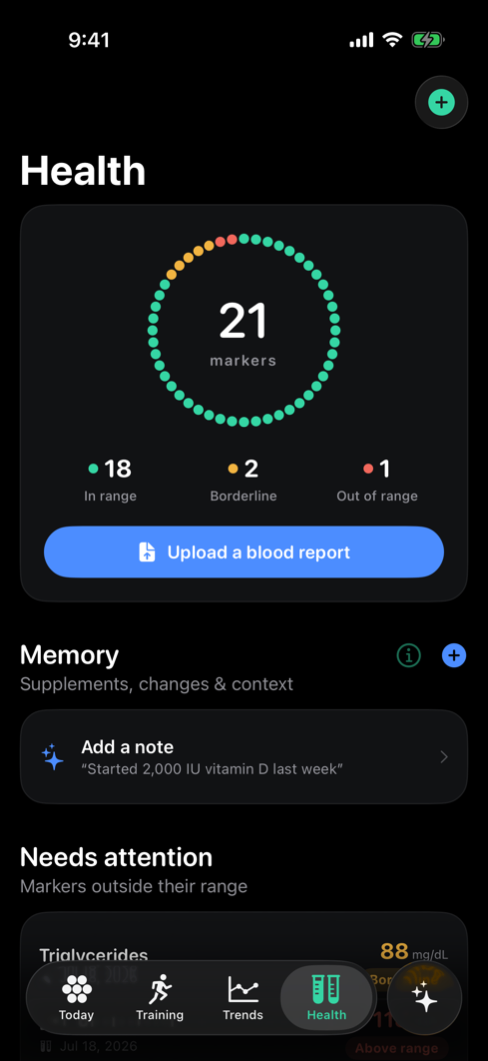
Task: Open the Memory info icon
Action: tap(408, 655)
